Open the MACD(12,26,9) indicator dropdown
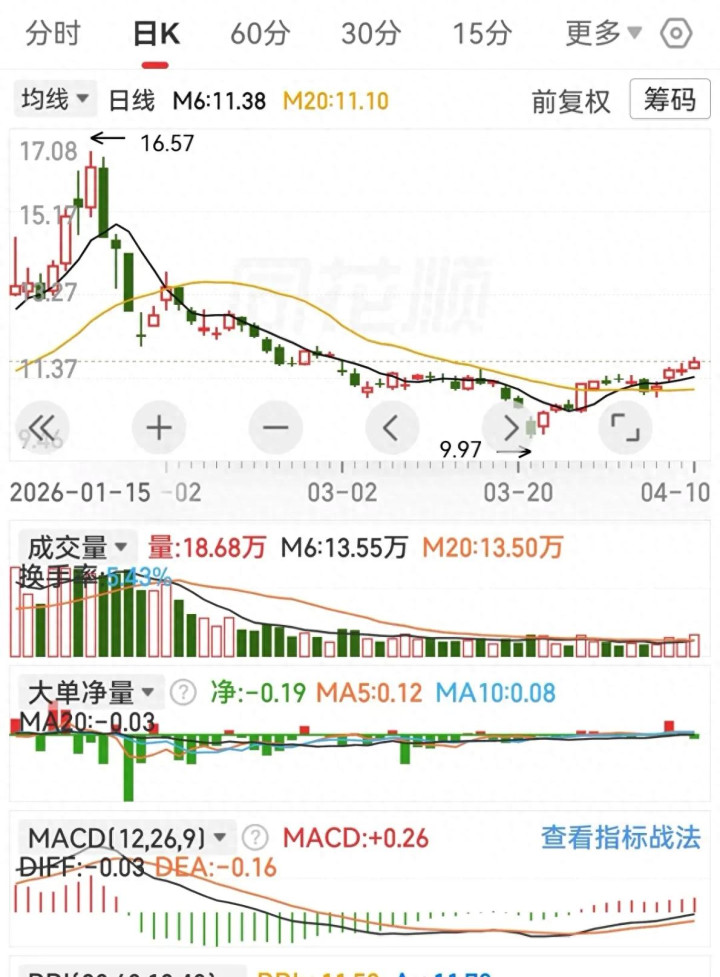 (127, 836)
